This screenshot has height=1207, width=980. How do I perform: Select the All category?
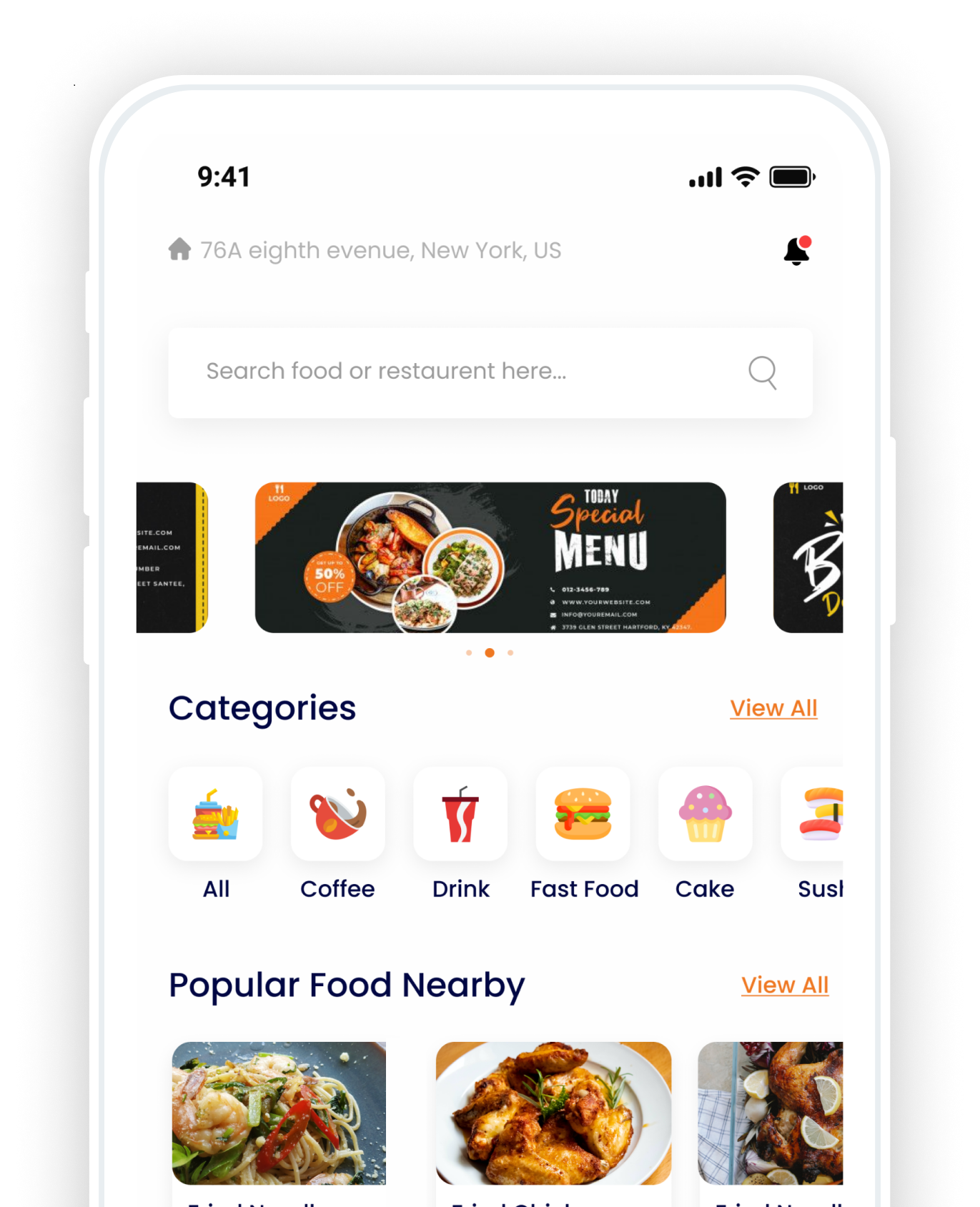click(x=216, y=815)
